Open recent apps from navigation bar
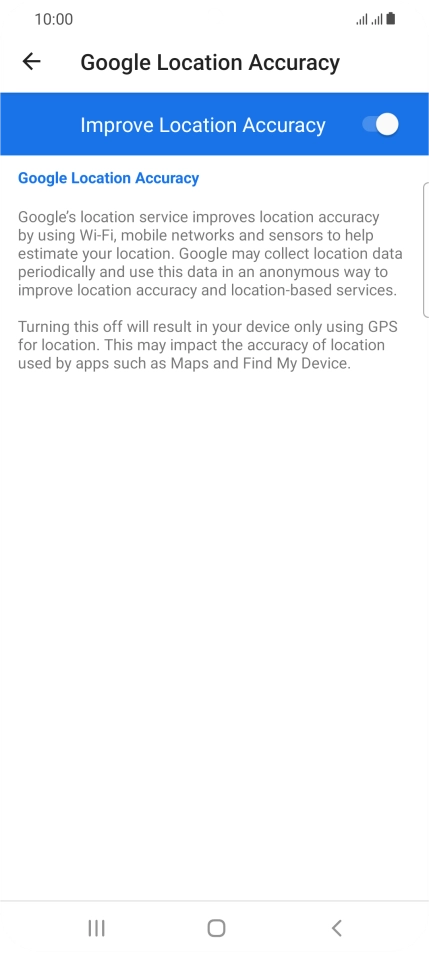Viewport: 429px width, 954px height. 96,928
